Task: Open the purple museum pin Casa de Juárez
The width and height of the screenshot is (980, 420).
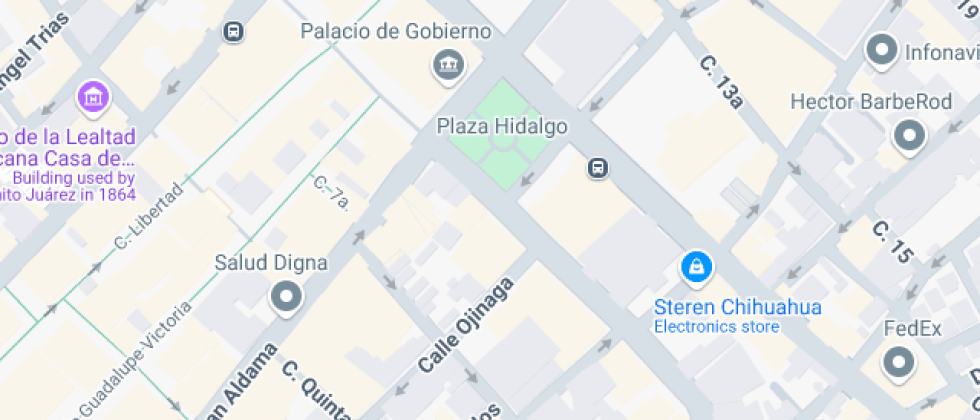Action: [x=93, y=98]
